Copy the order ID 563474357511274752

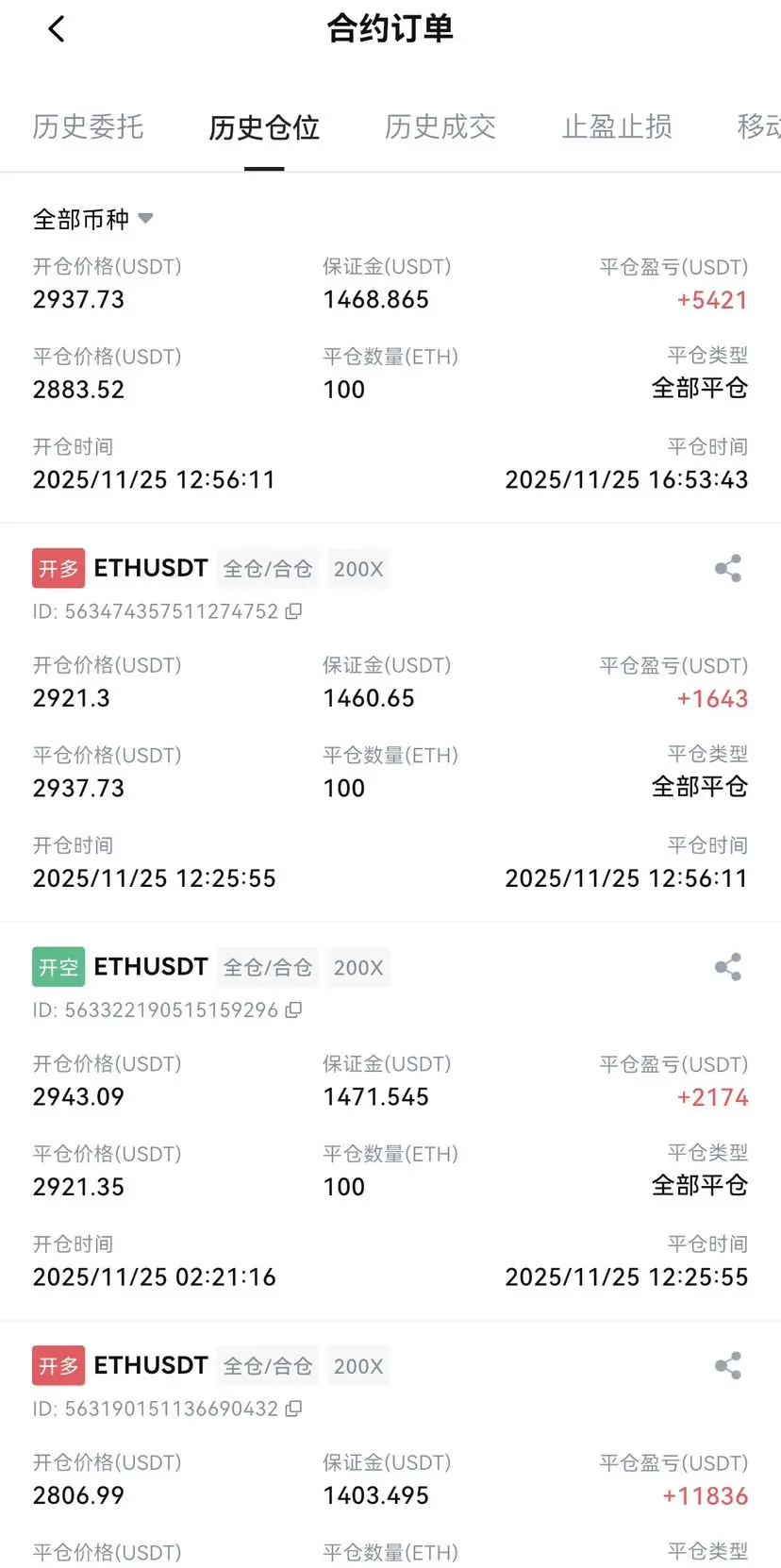(293, 611)
